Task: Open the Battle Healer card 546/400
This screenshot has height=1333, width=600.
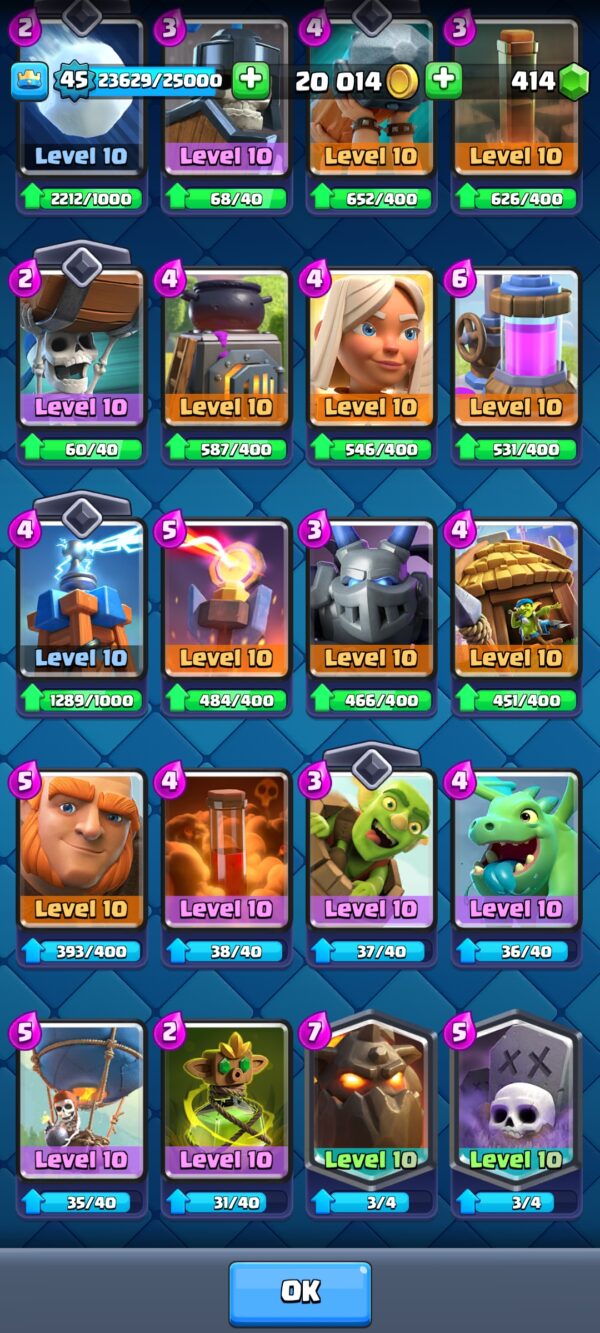Action: click(x=372, y=365)
